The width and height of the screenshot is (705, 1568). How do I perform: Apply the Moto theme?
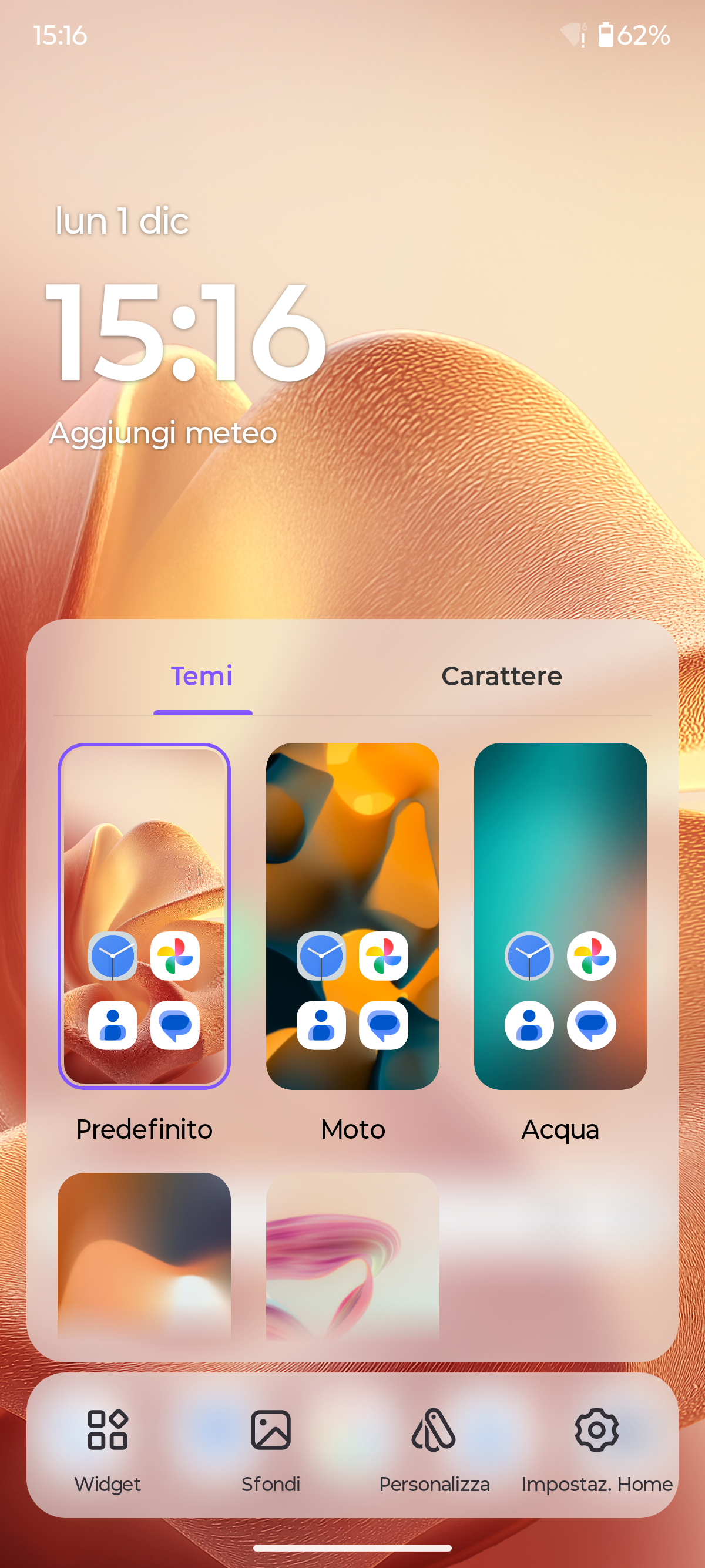coord(352,916)
